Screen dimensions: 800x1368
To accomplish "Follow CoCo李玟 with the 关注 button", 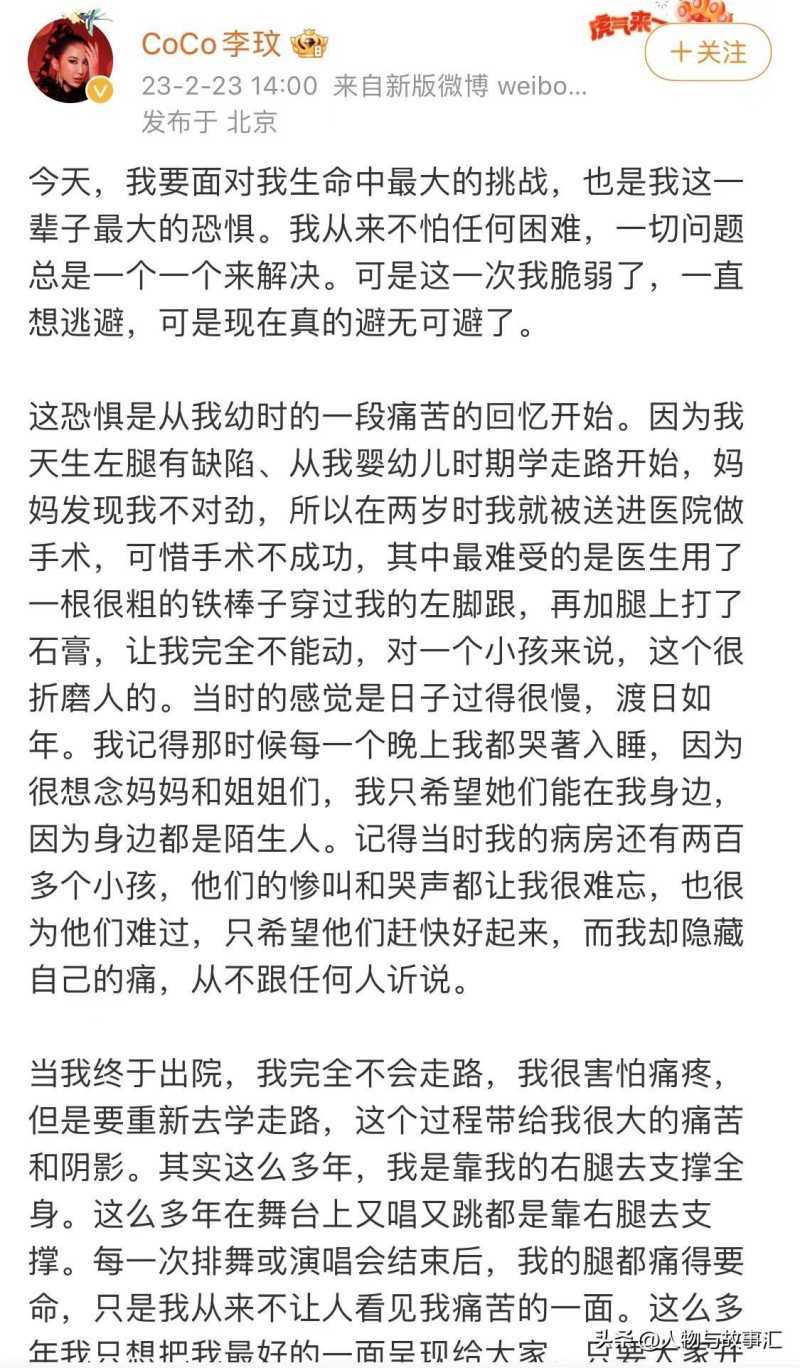I will tap(708, 52).
